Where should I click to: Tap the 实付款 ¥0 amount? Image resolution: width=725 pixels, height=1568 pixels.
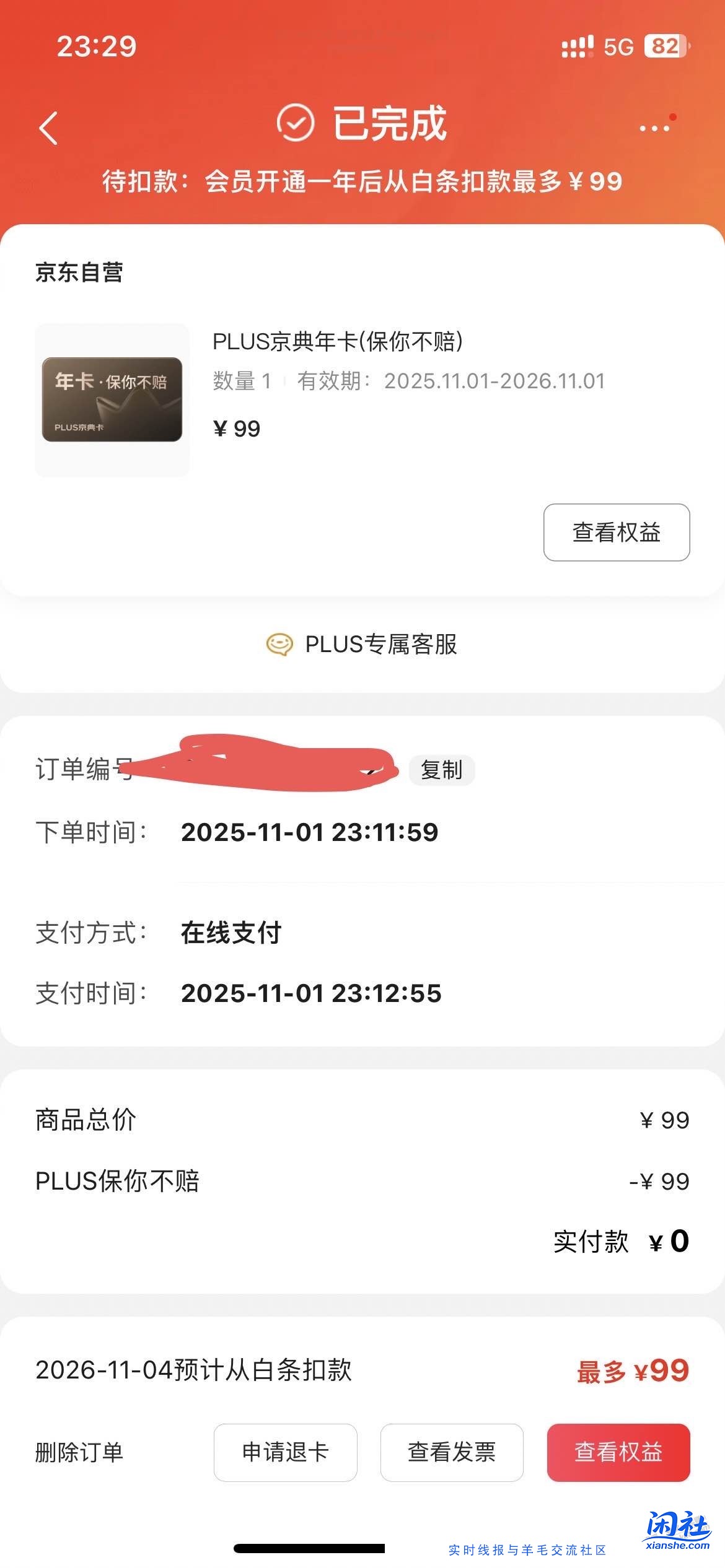pos(621,1240)
